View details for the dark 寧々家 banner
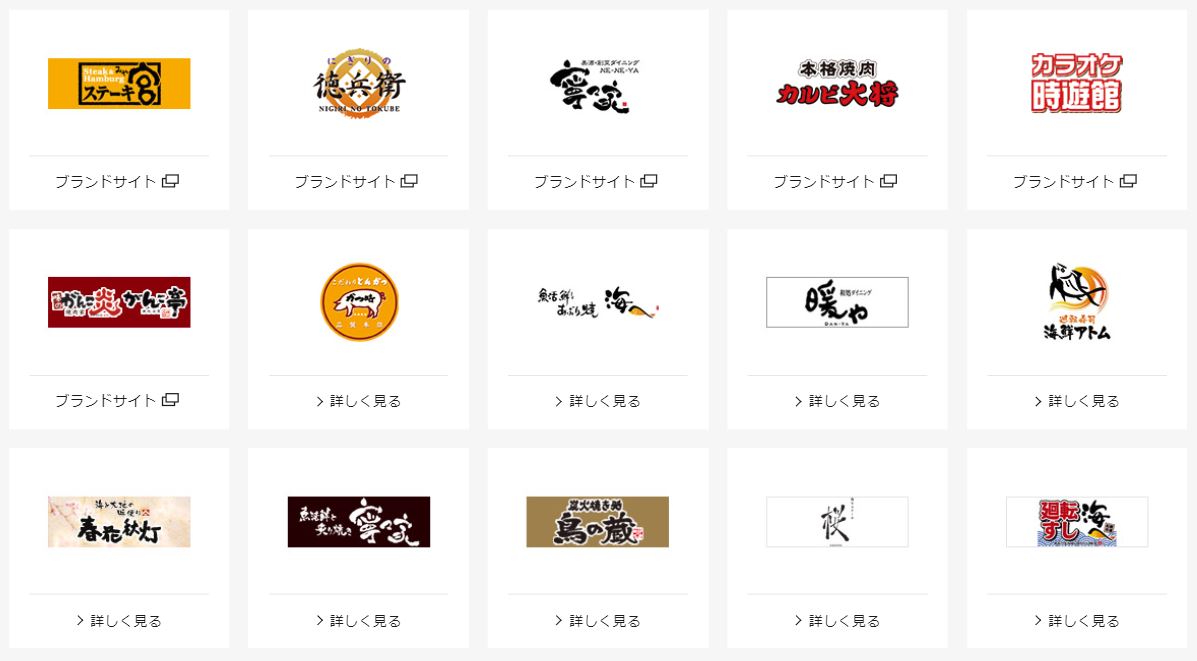The image size is (1197, 661). coord(358,621)
